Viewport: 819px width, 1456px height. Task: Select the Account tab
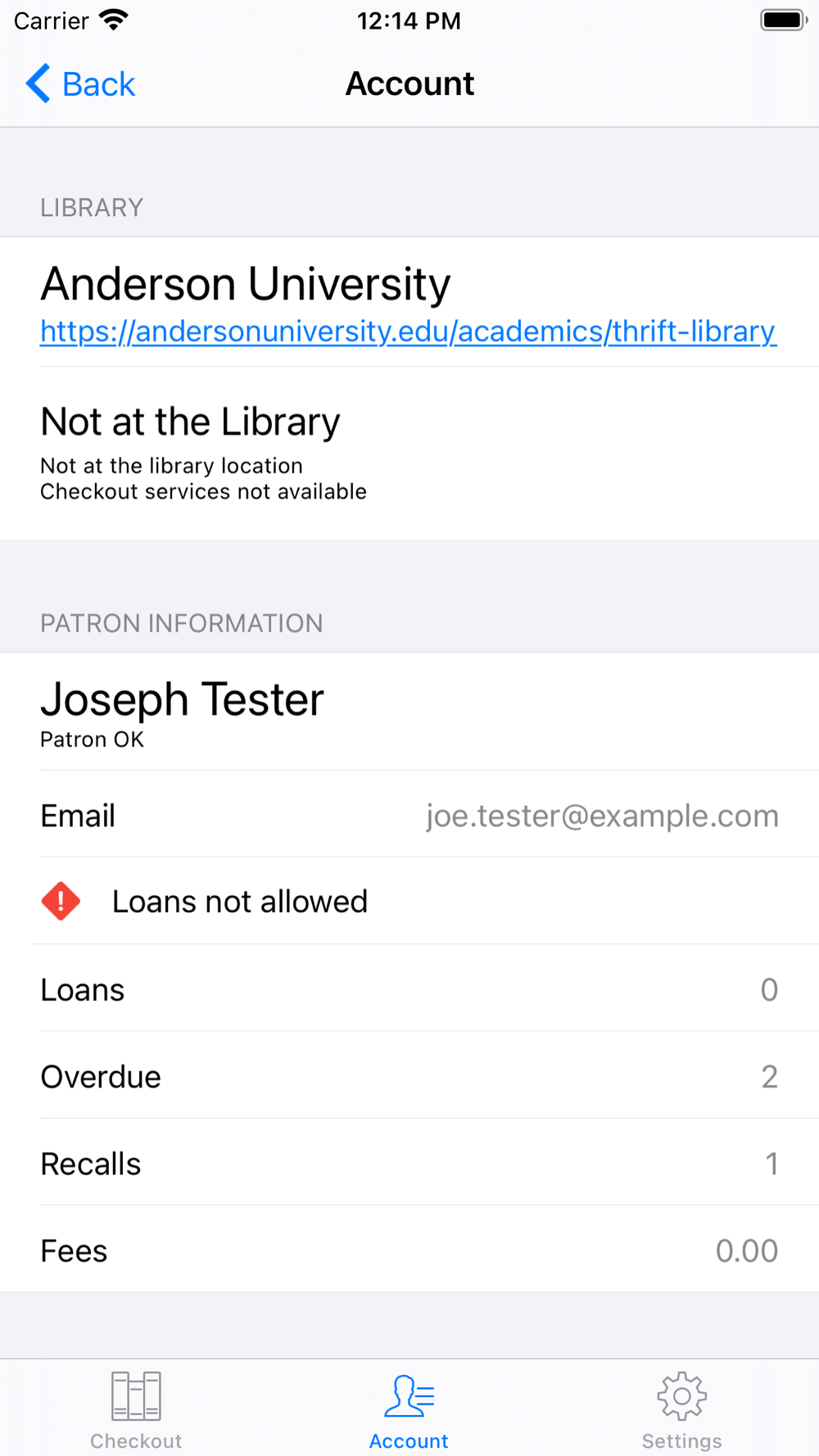click(409, 1410)
